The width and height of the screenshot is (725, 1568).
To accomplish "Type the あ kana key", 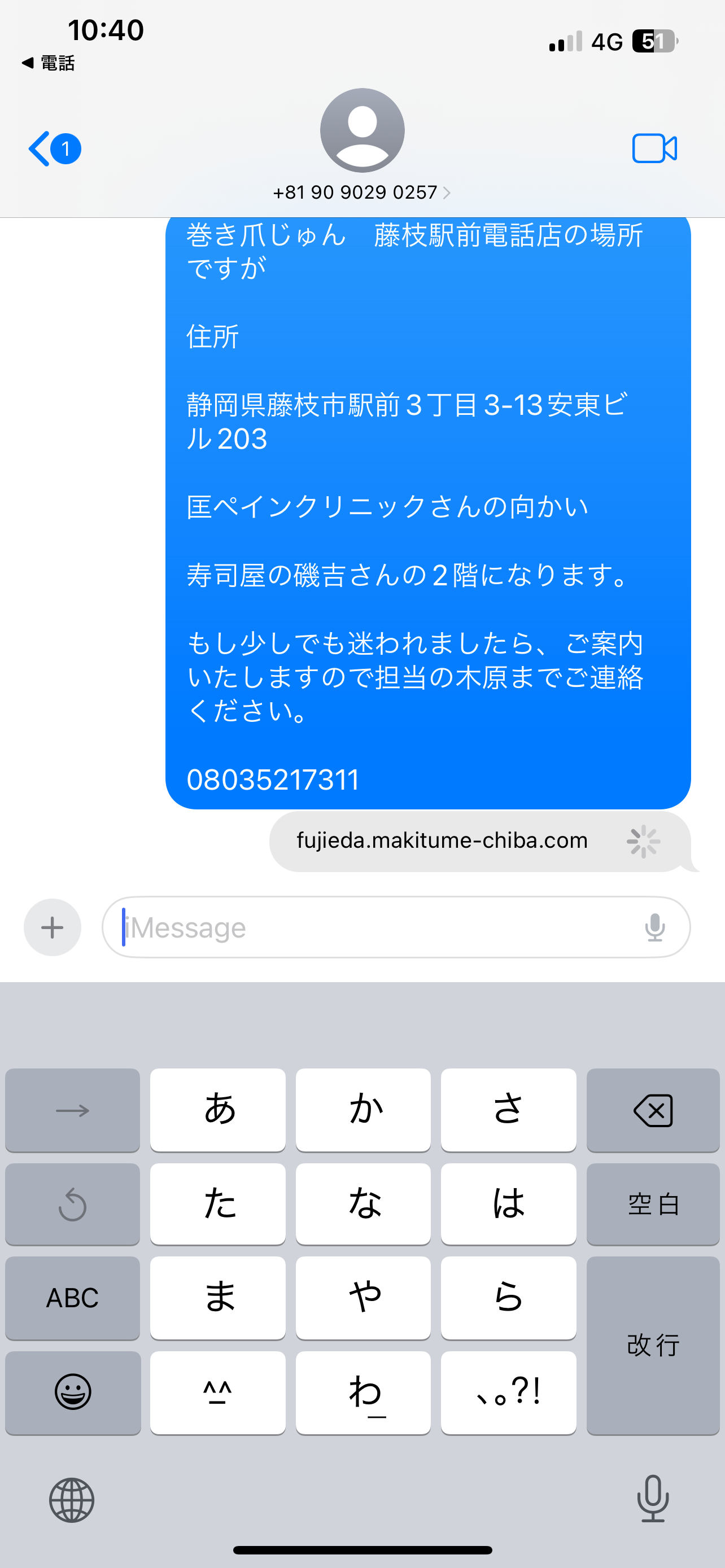I will (x=218, y=1110).
